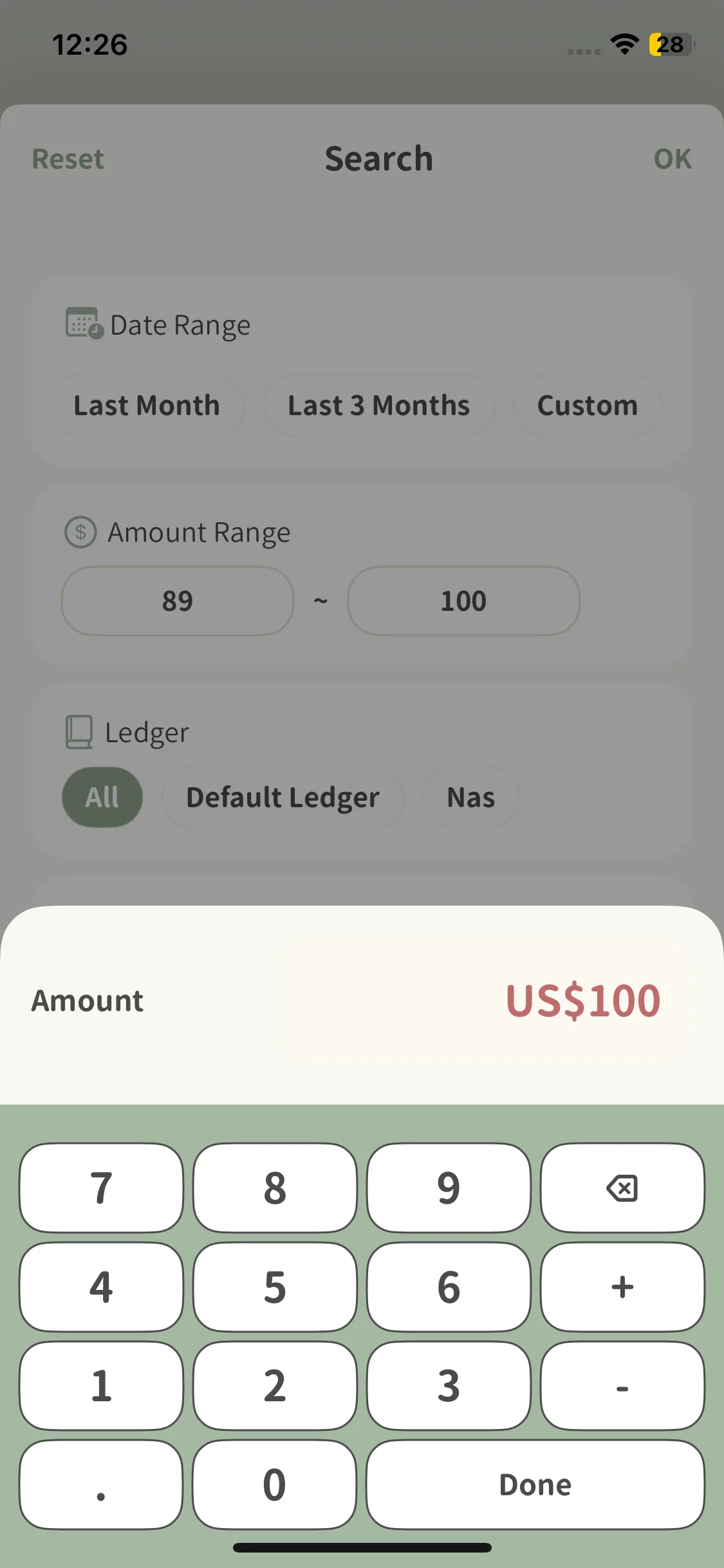
Task: Tap the 0 key on the keypad
Action: [x=274, y=1484]
